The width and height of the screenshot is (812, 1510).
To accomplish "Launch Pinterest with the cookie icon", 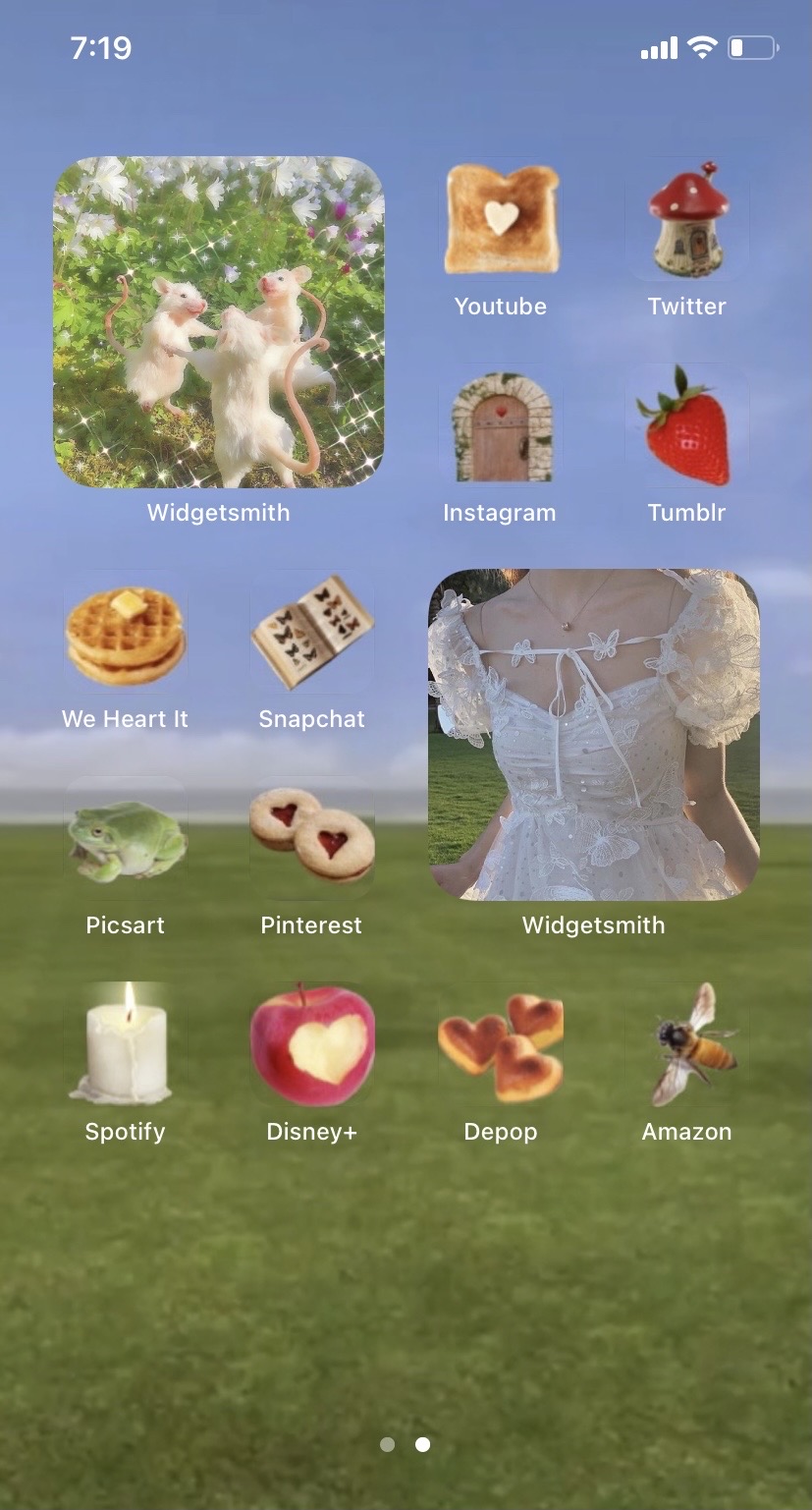I will 312,839.
